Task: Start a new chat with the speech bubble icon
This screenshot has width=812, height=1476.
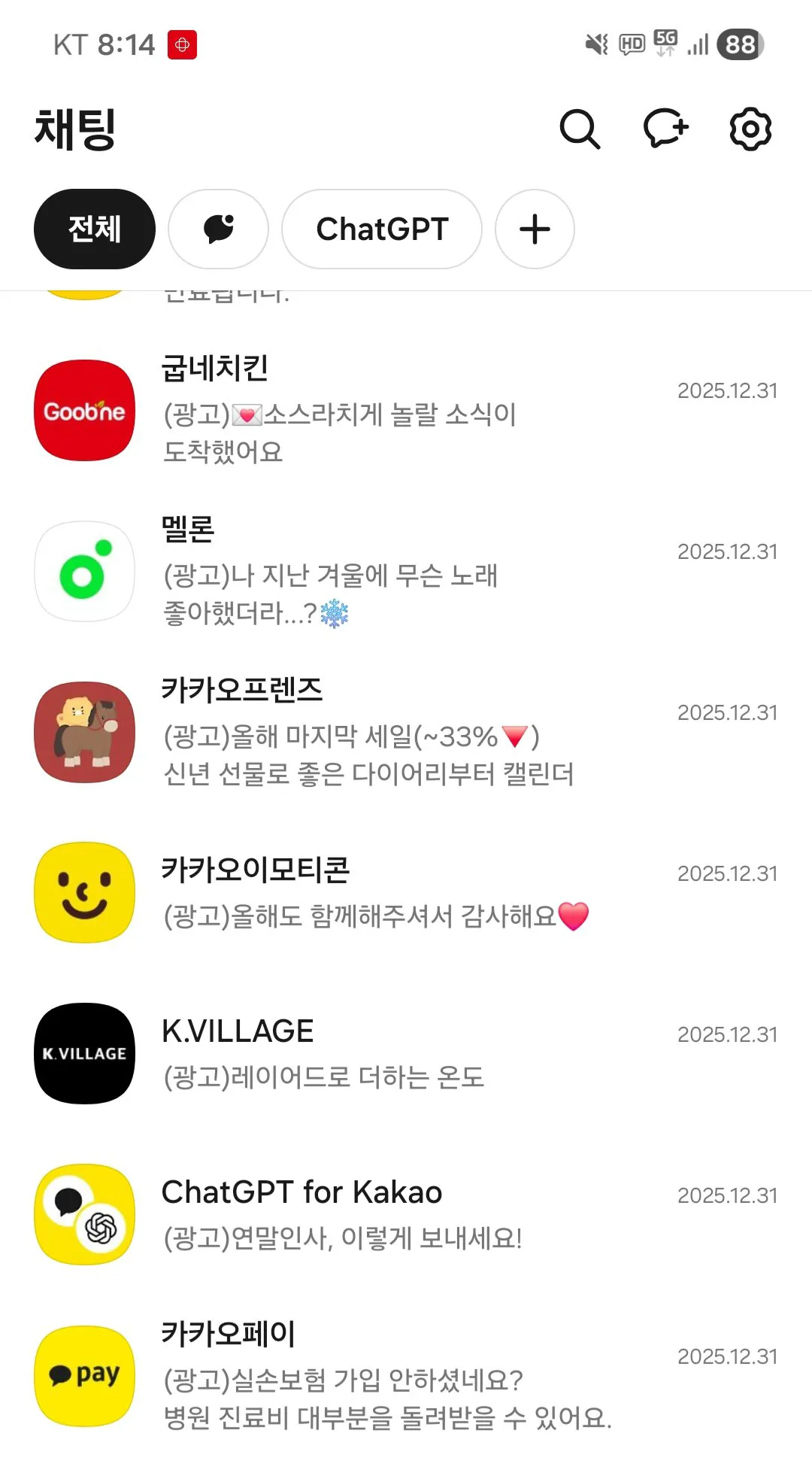Action: tap(666, 129)
